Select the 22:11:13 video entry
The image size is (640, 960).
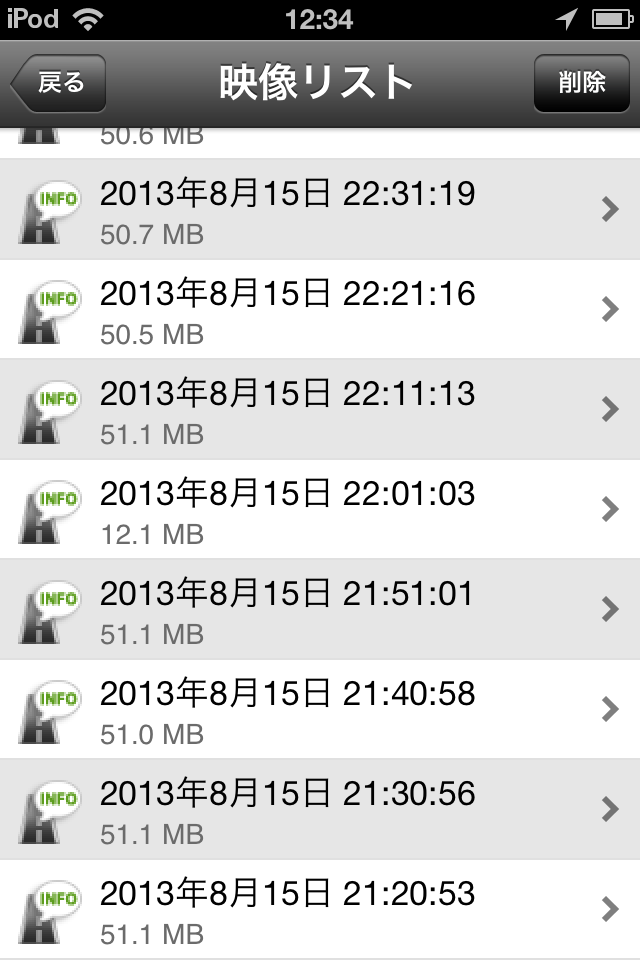coord(320,409)
